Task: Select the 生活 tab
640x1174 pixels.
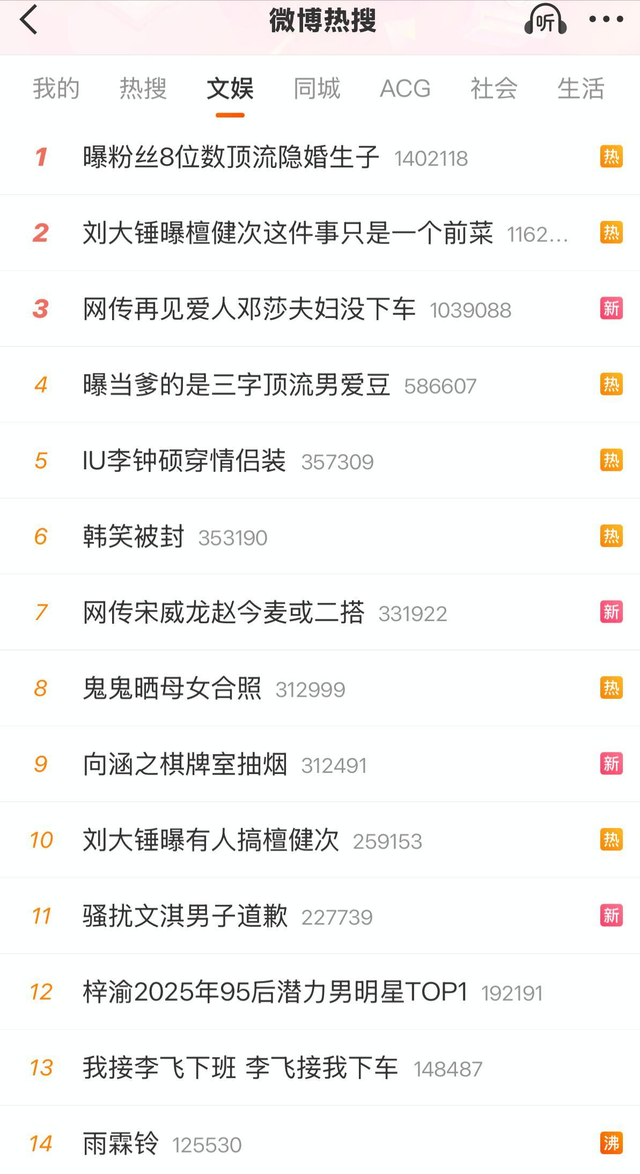Action: 581,88
